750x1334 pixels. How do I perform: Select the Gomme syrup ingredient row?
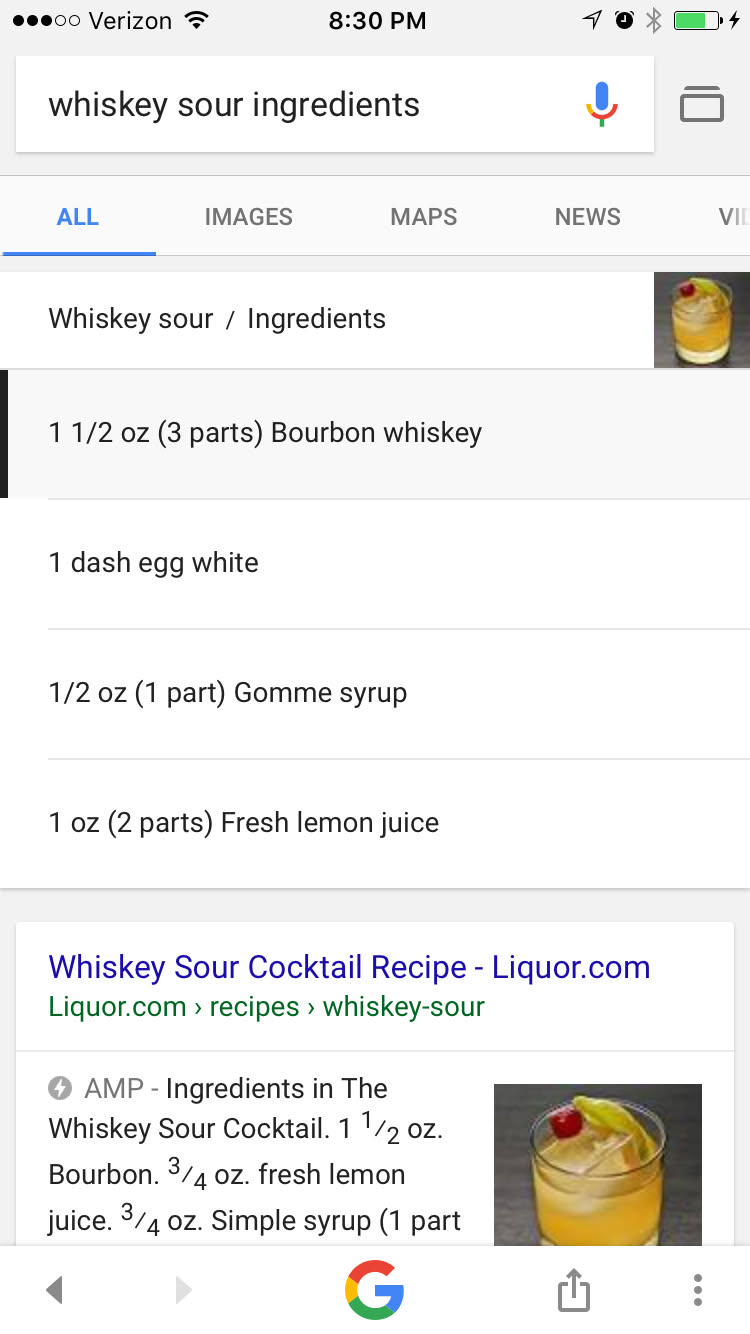(x=228, y=693)
